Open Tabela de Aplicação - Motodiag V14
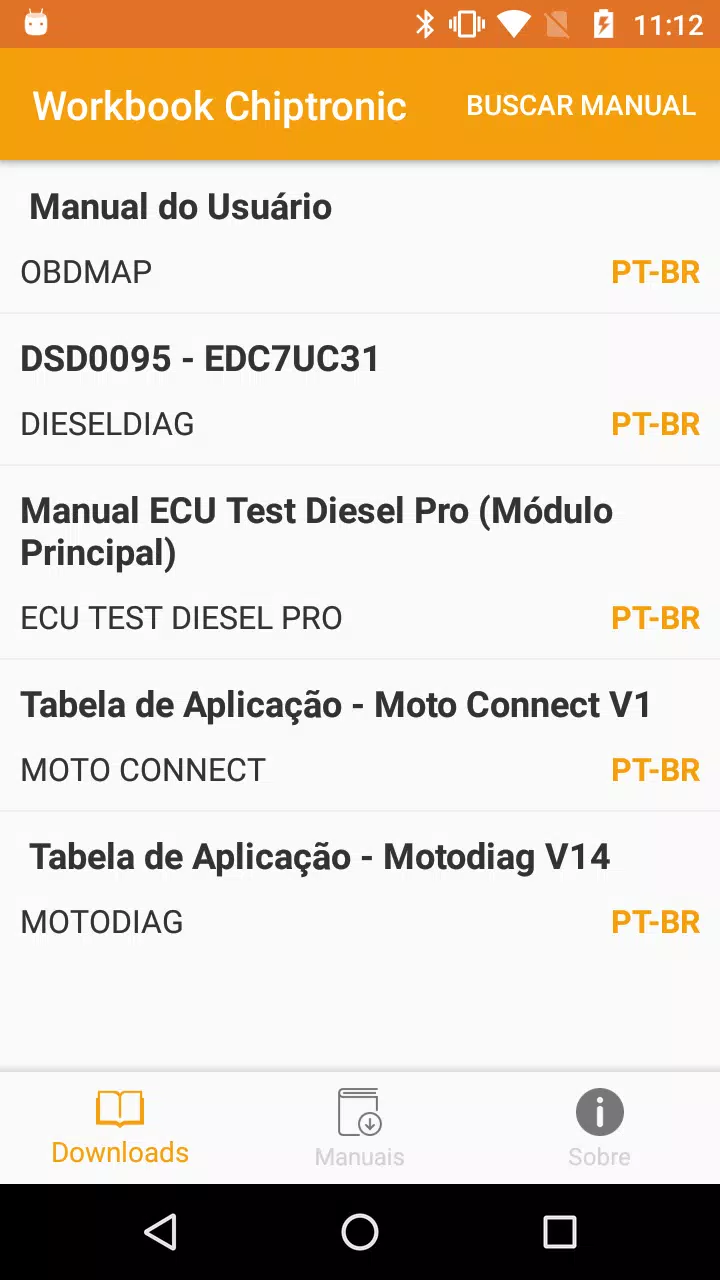This screenshot has height=1280, width=720. click(360, 888)
